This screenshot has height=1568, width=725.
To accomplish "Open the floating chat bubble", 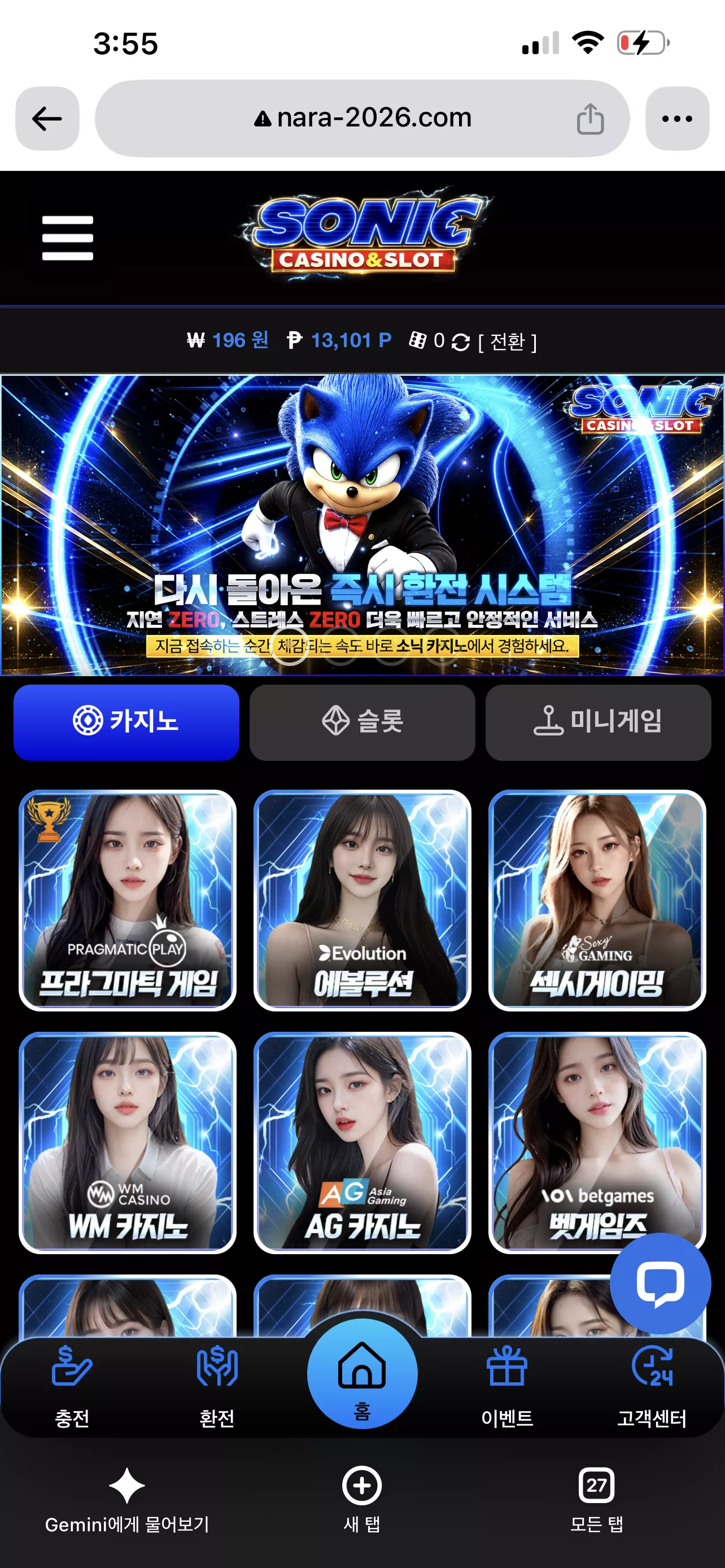I will point(660,1283).
